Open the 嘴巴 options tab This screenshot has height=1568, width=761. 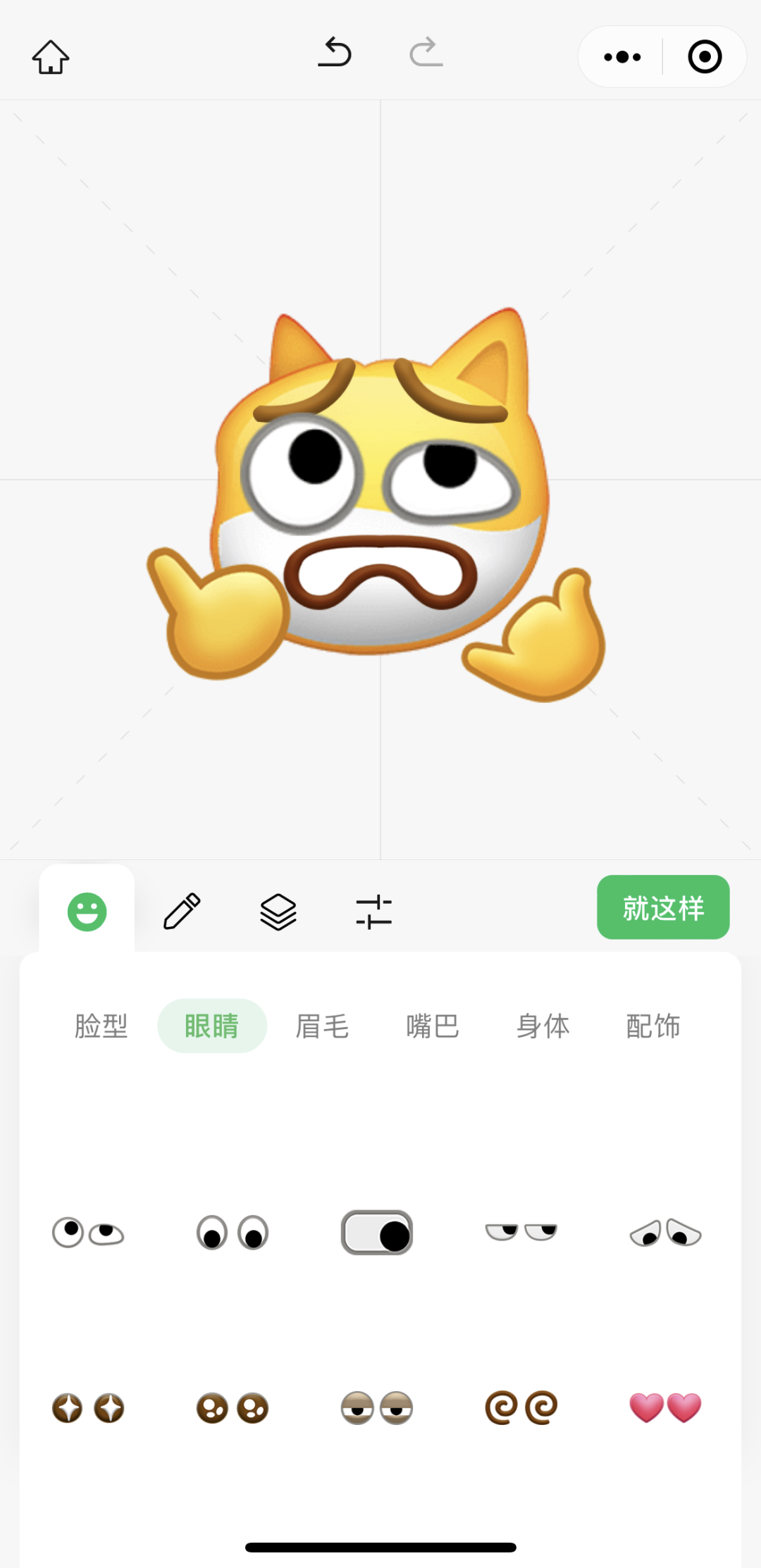click(433, 1026)
